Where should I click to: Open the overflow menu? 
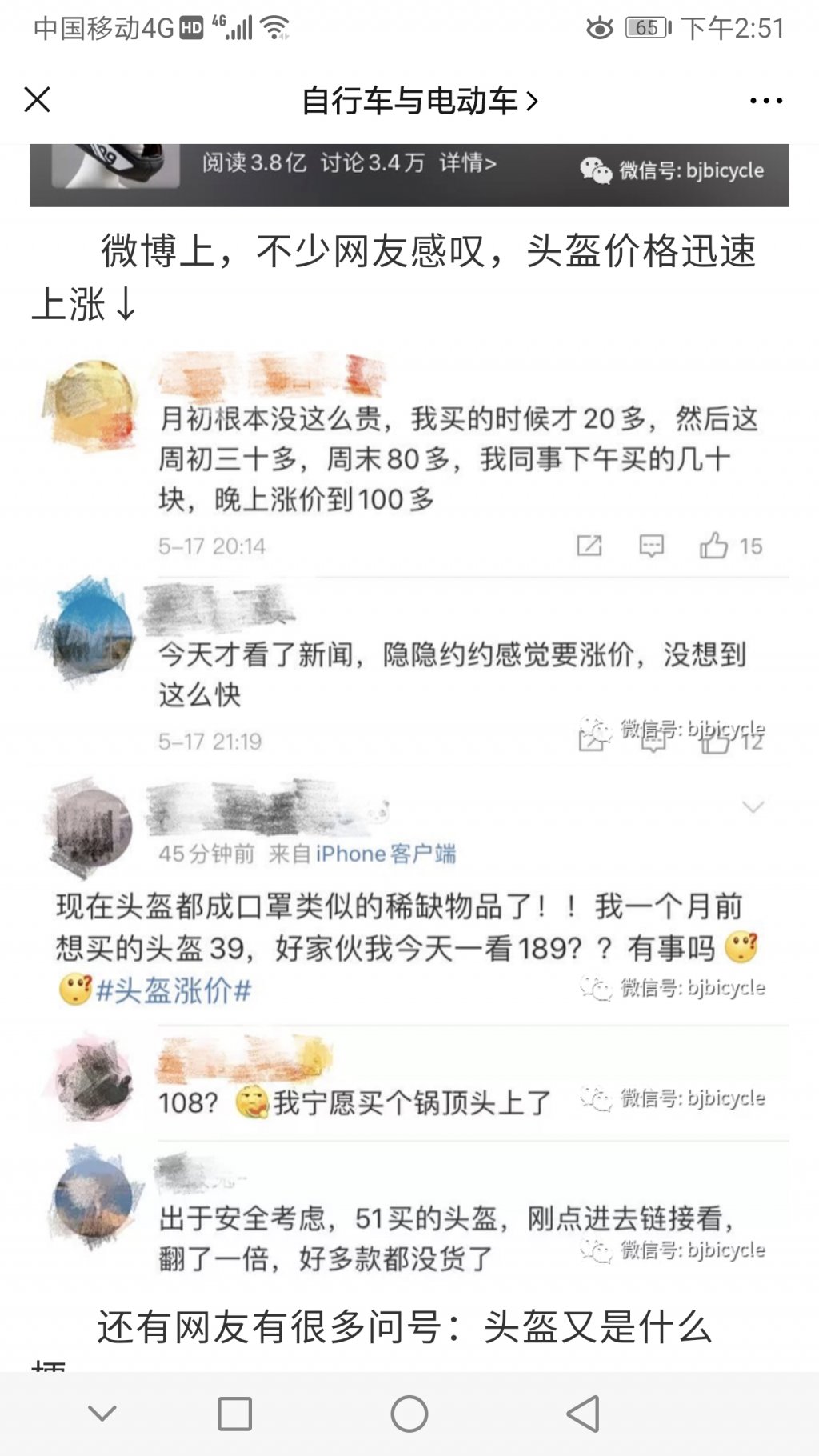pos(765,101)
